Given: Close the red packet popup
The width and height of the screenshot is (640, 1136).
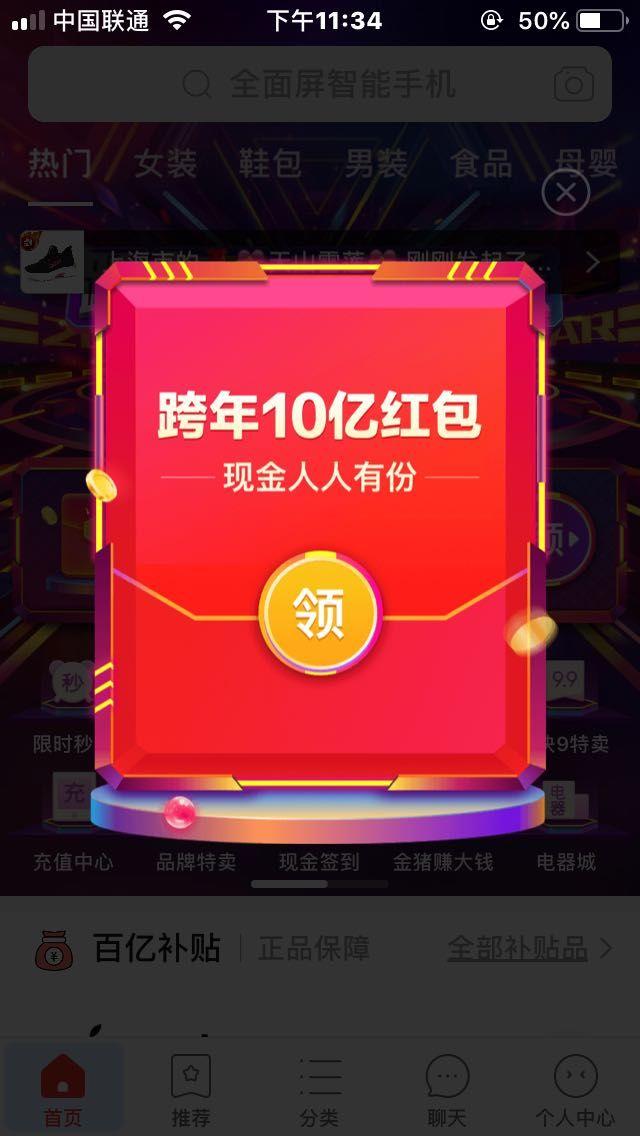Looking at the screenshot, I should (x=566, y=192).
